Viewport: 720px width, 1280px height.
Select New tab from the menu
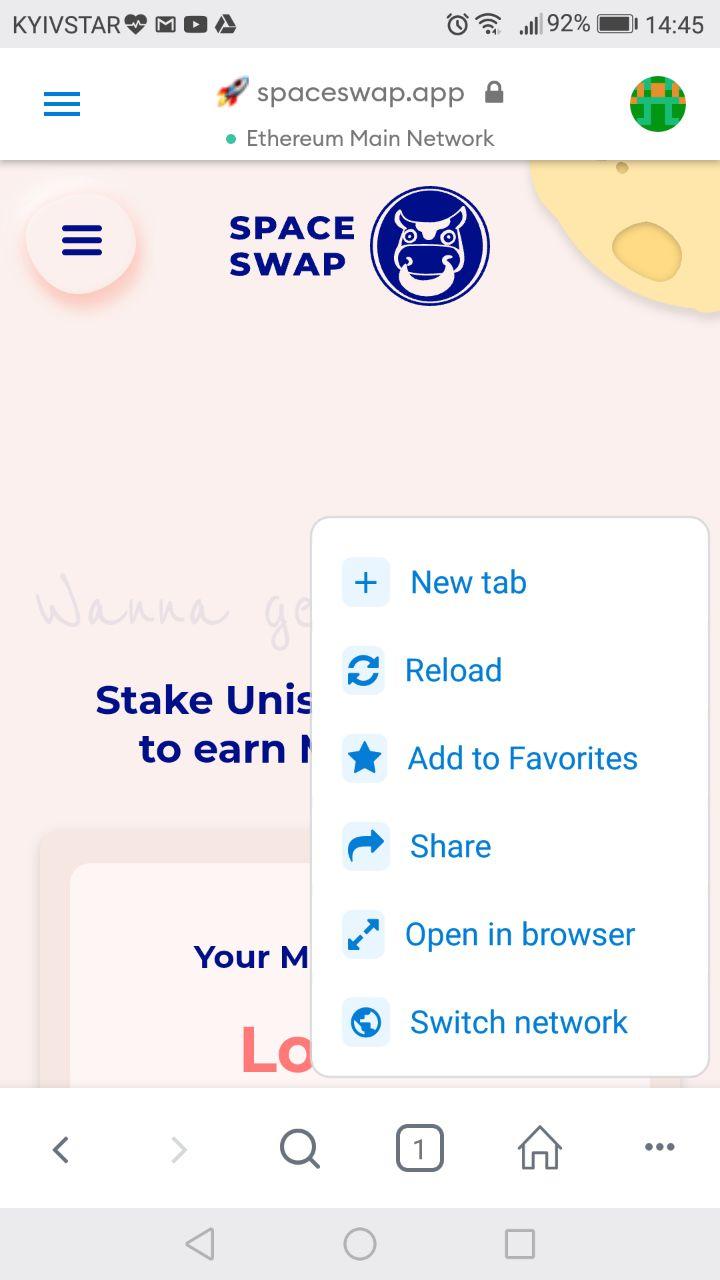point(467,582)
